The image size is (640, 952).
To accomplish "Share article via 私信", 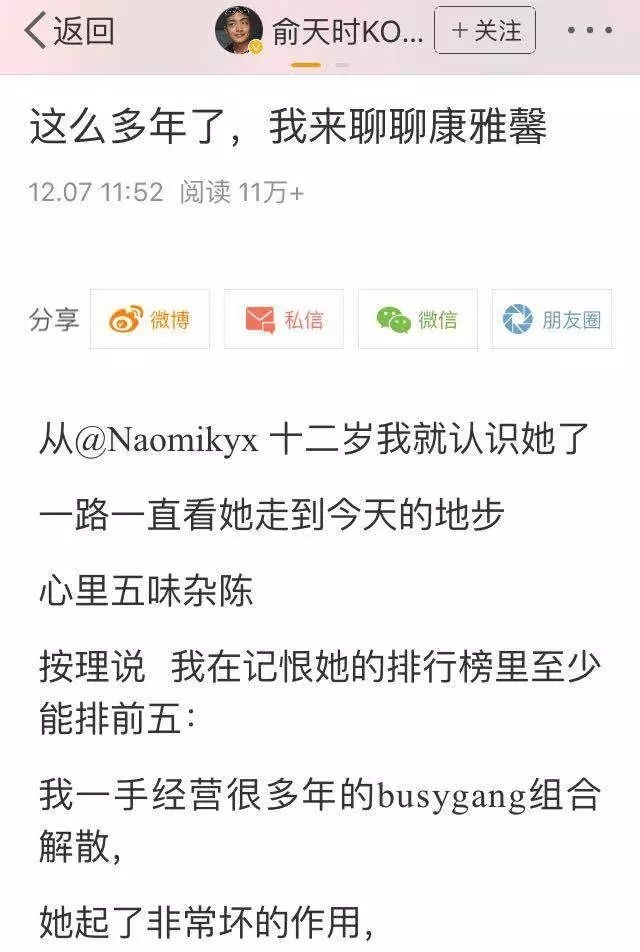I will pos(284,320).
